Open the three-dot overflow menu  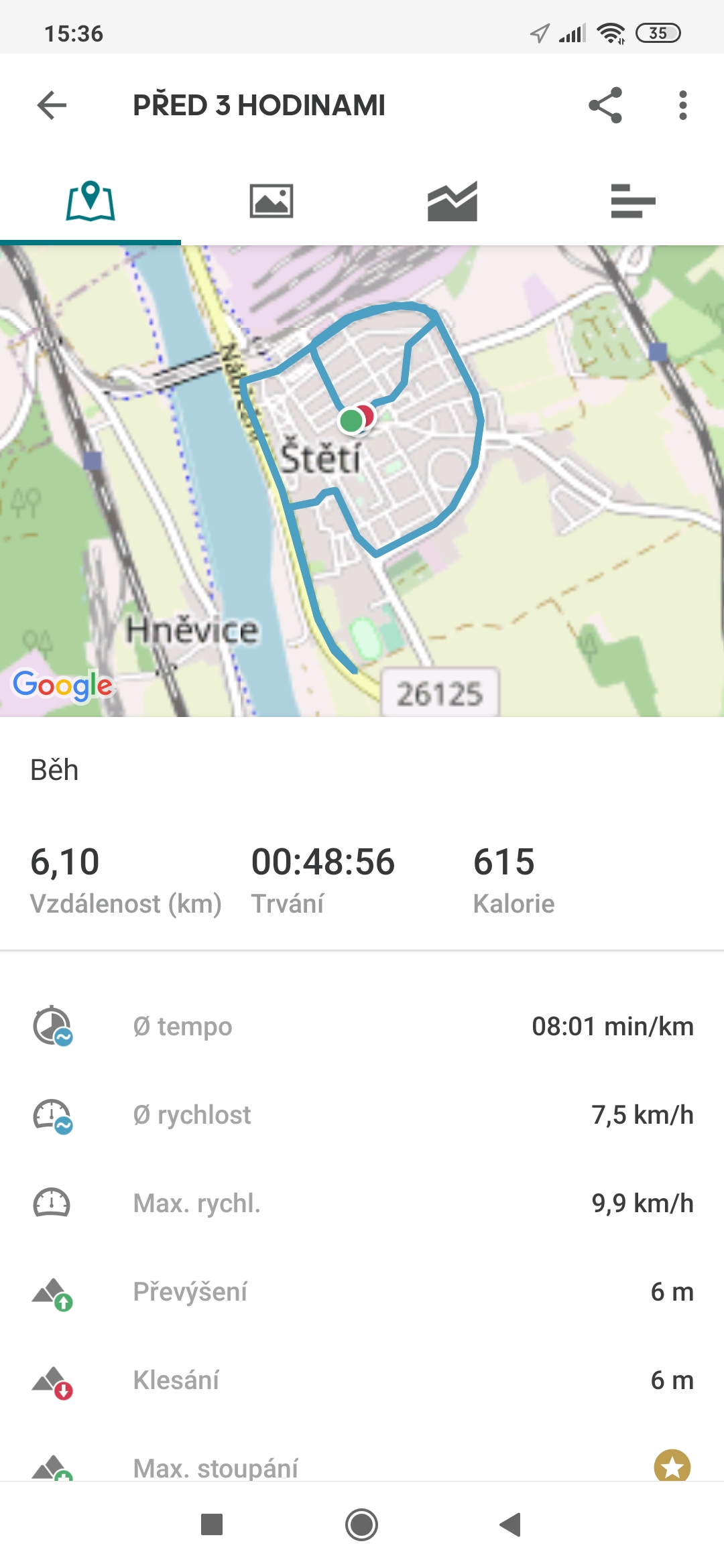tap(682, 105)
